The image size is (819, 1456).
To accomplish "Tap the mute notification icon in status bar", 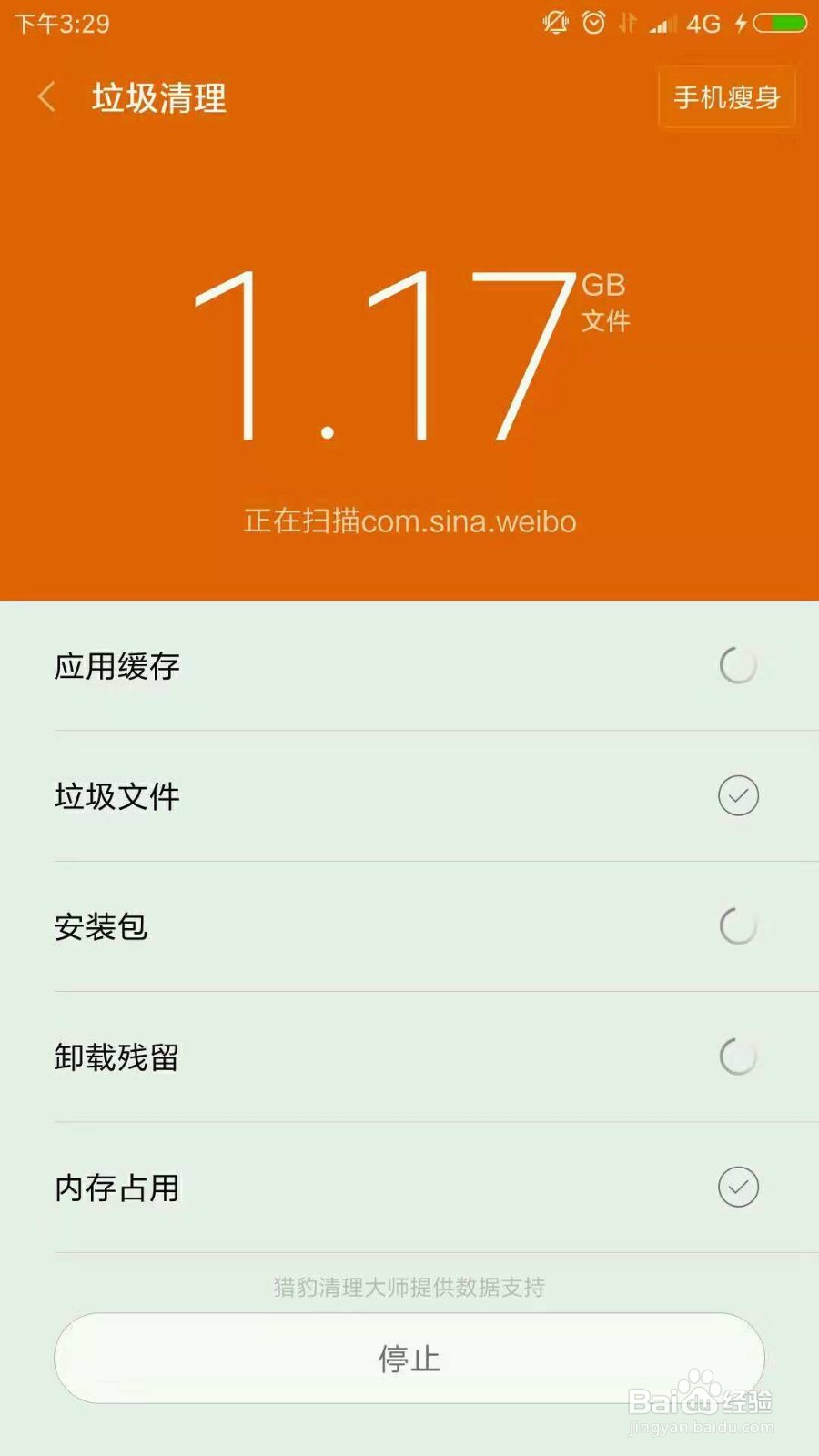I will (x=553, y=23).
